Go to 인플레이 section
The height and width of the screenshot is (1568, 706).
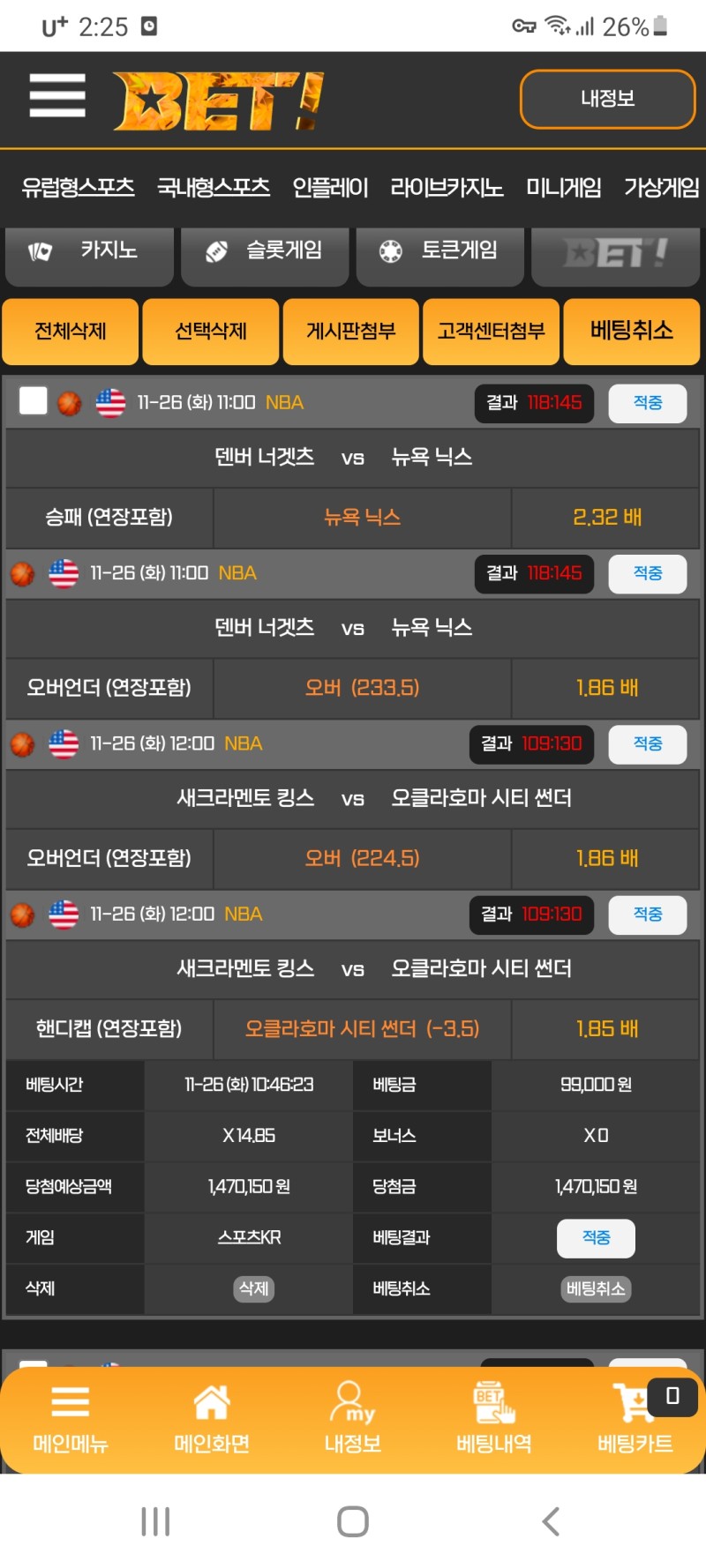[330, 187]
